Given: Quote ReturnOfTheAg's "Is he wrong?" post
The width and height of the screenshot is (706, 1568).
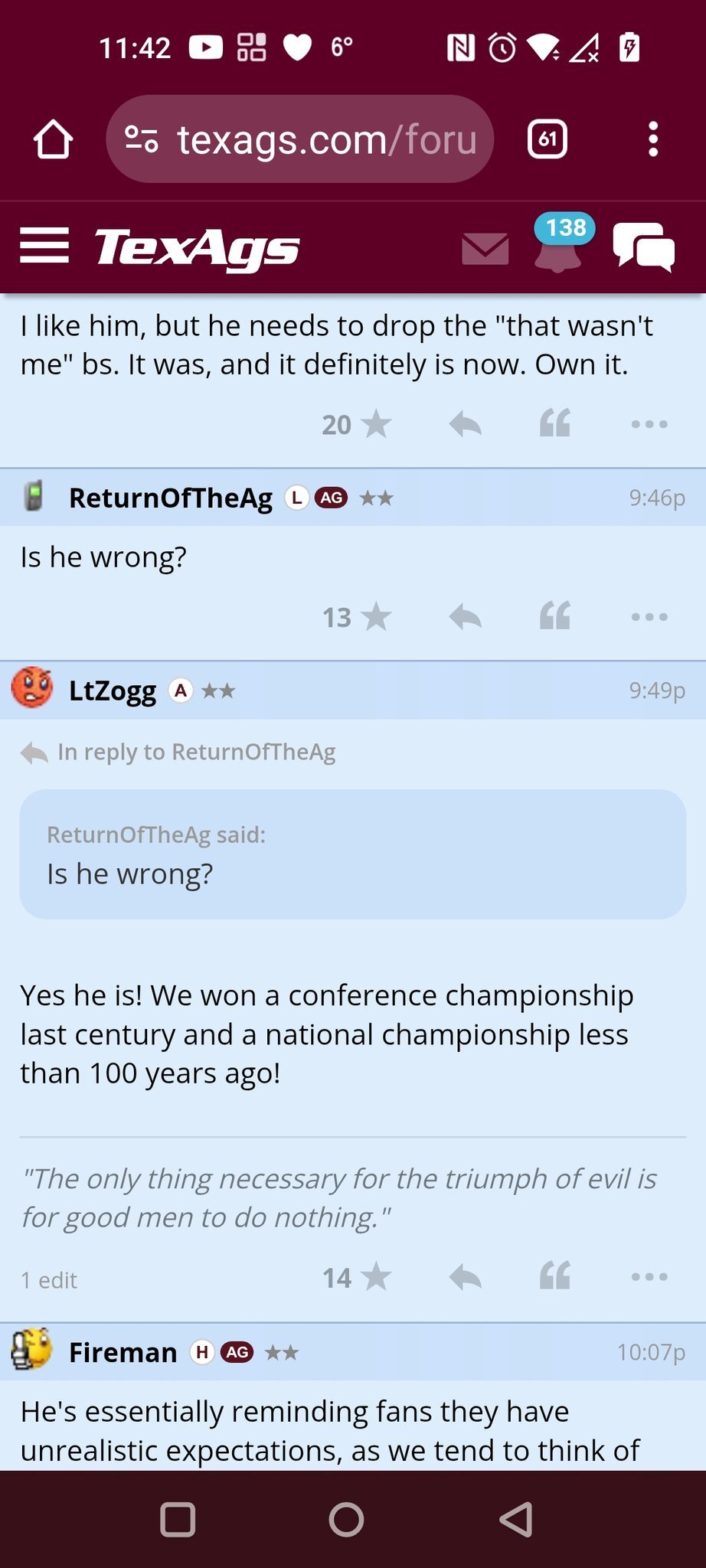Looking at the screenshot, I should (x=555, y=616).
